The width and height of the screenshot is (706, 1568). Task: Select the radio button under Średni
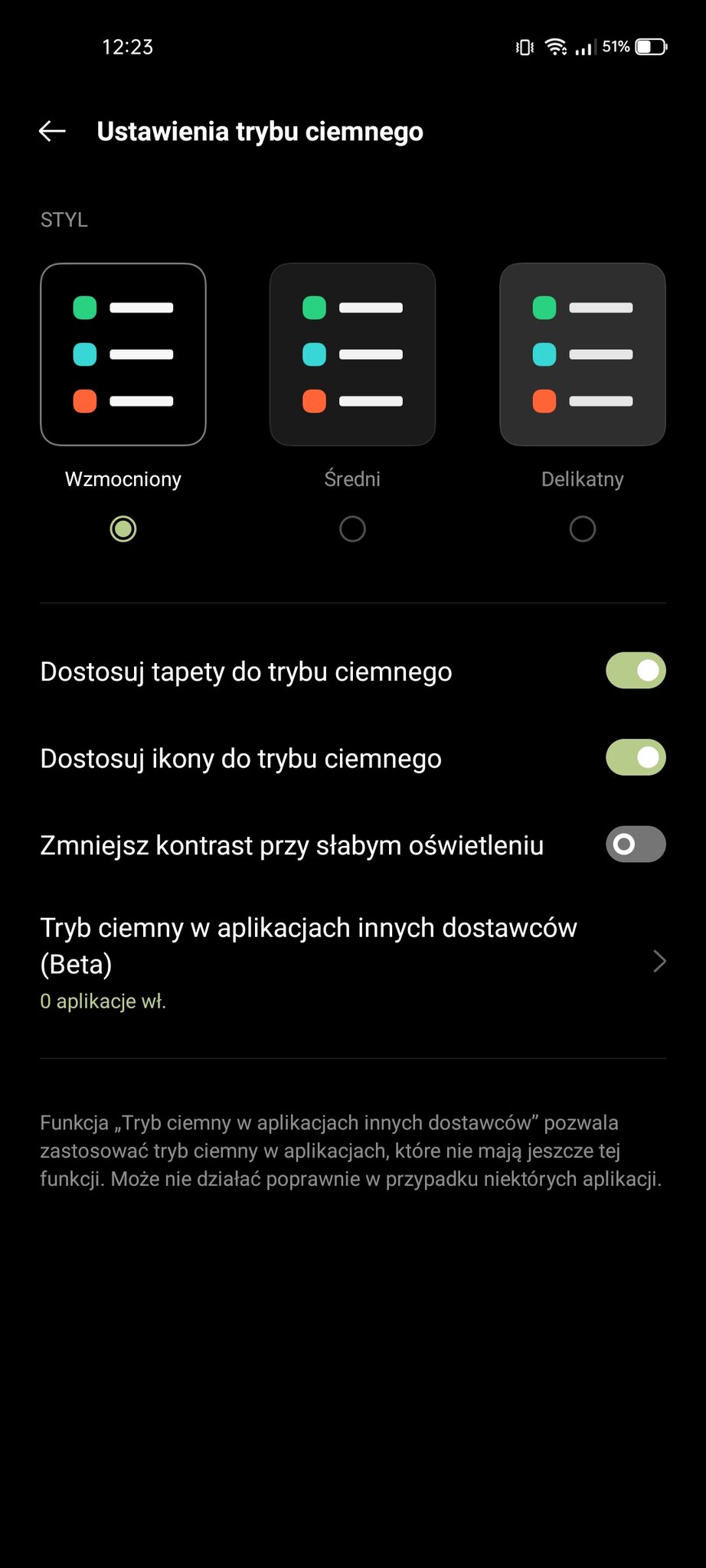click(352, 529)
